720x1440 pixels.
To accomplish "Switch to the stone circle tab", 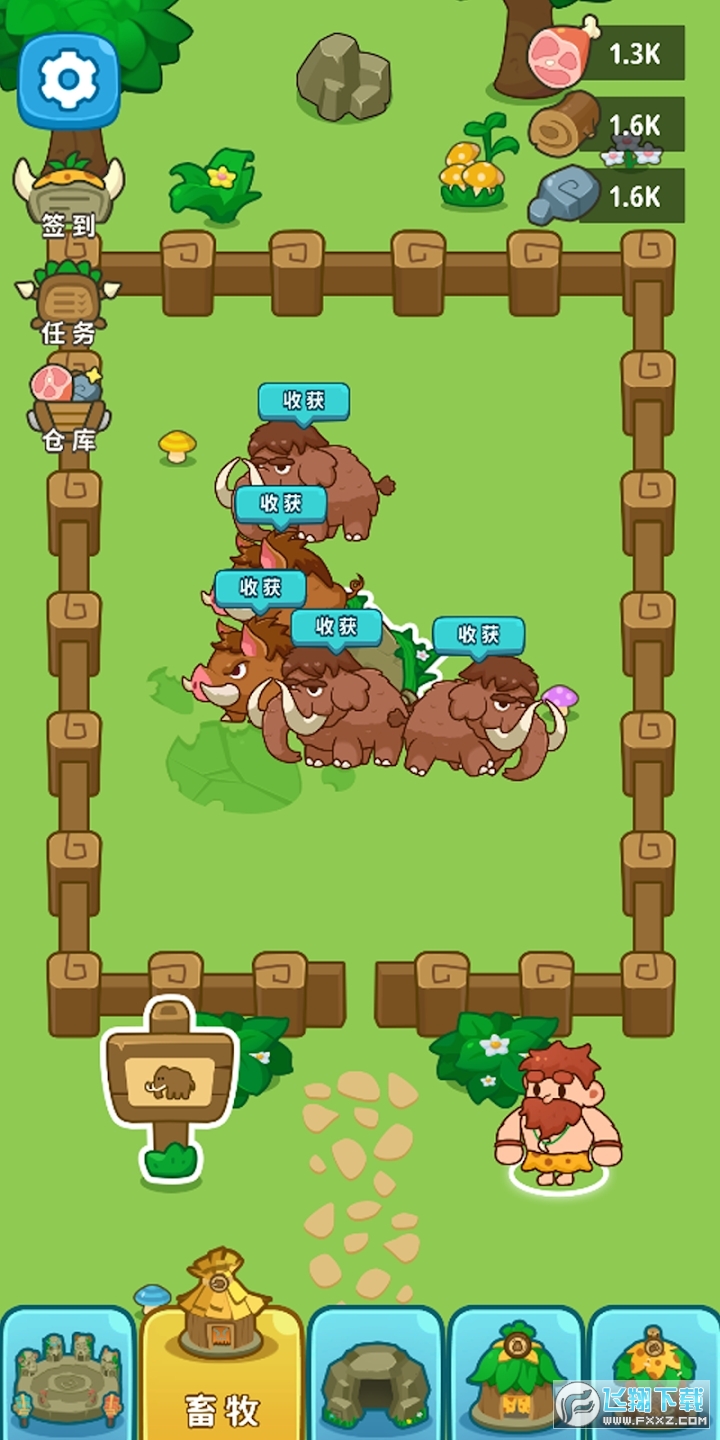I will point(67,1375).
